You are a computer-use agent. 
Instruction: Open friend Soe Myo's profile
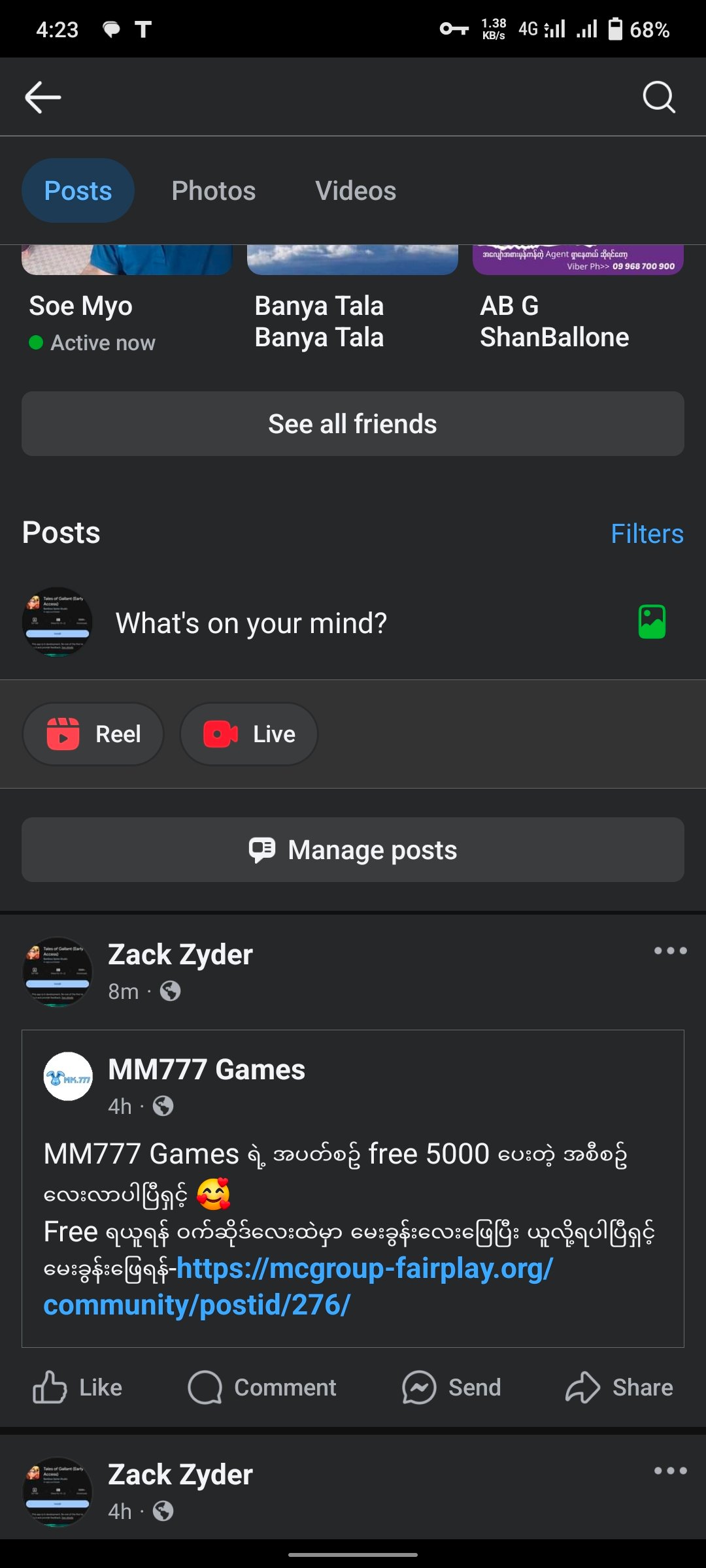click(81, 306)
